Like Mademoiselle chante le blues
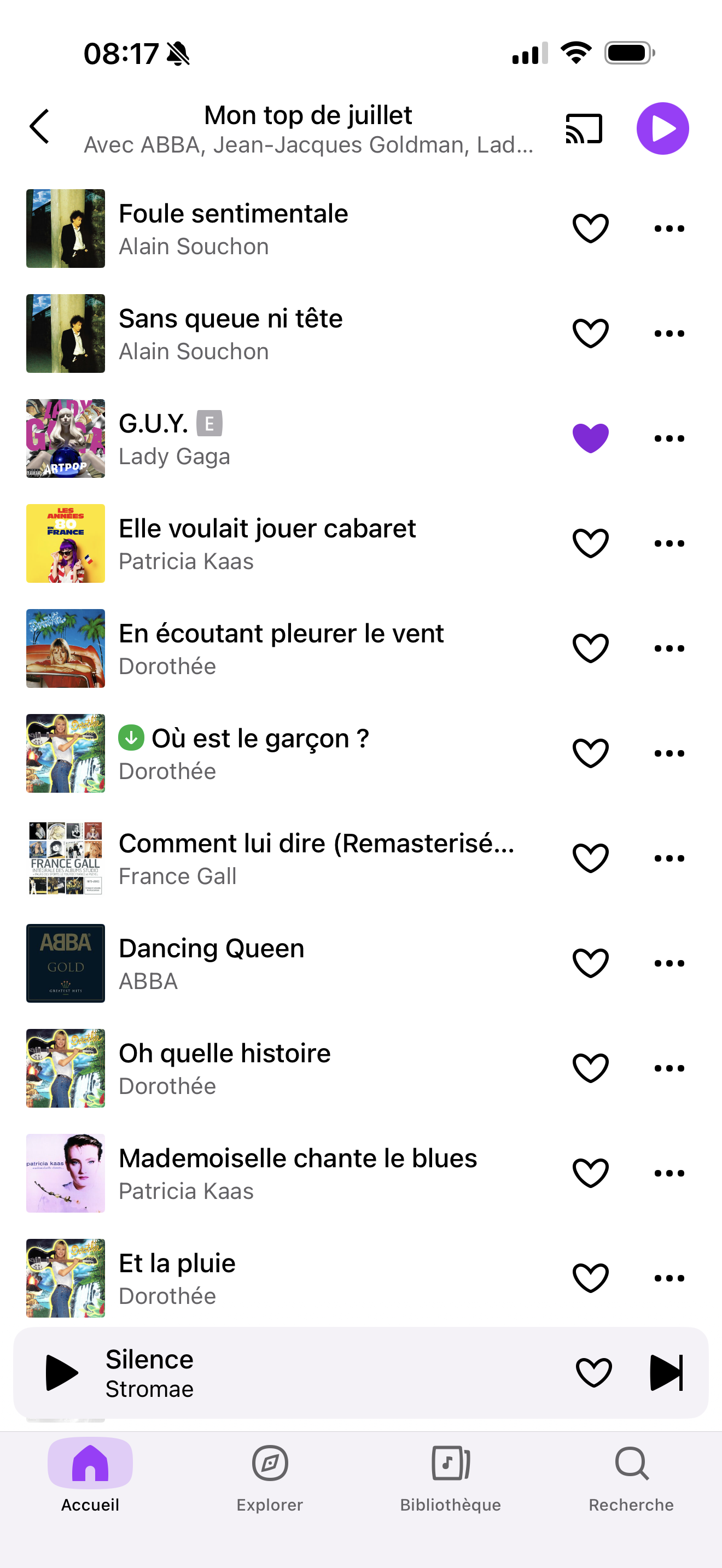The width and height of the screenshot is (722, 1568). click(591, 1173)
